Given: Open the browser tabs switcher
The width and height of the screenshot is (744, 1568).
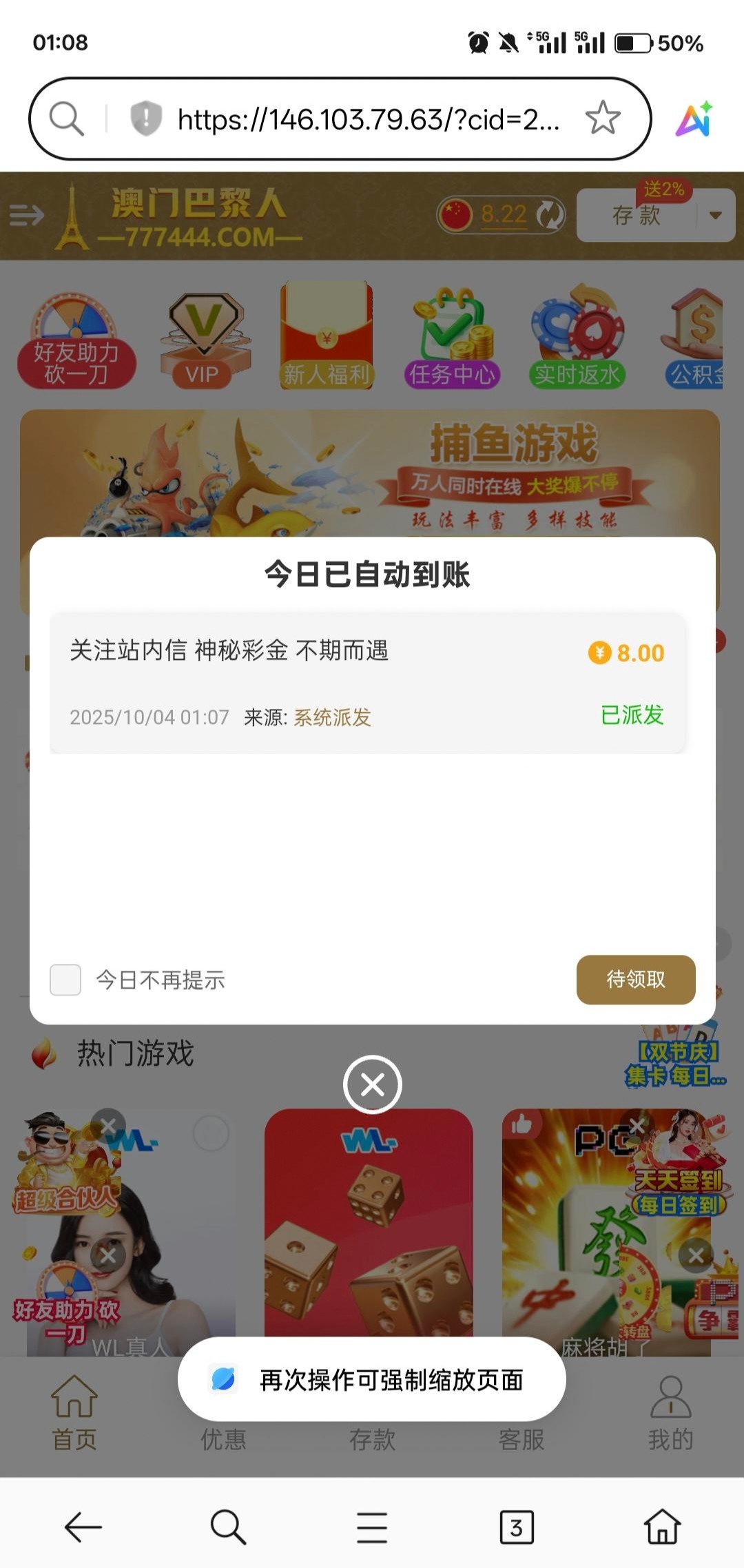Looking at the screenshot, I should coord(516,1527).
